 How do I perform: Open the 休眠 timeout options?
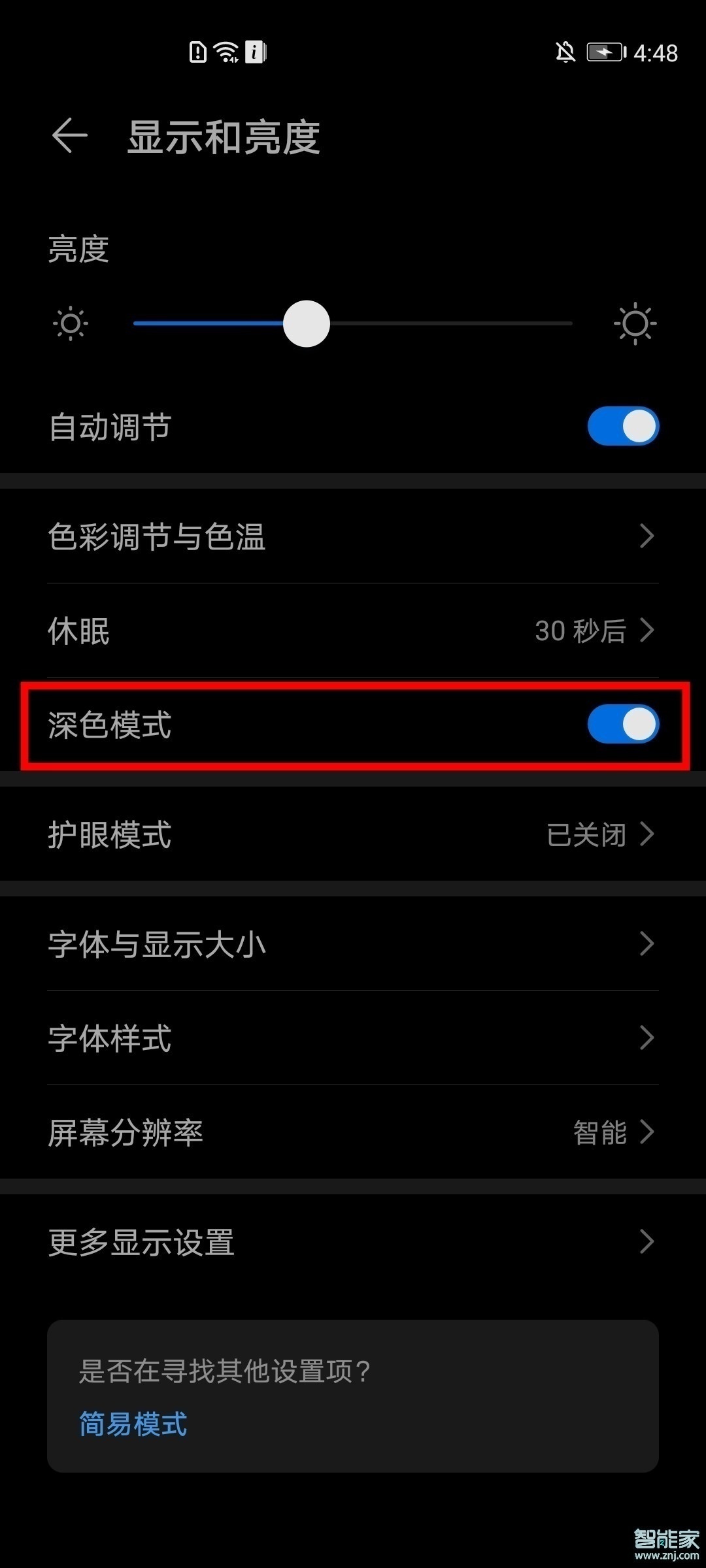(x=353, y=630)
